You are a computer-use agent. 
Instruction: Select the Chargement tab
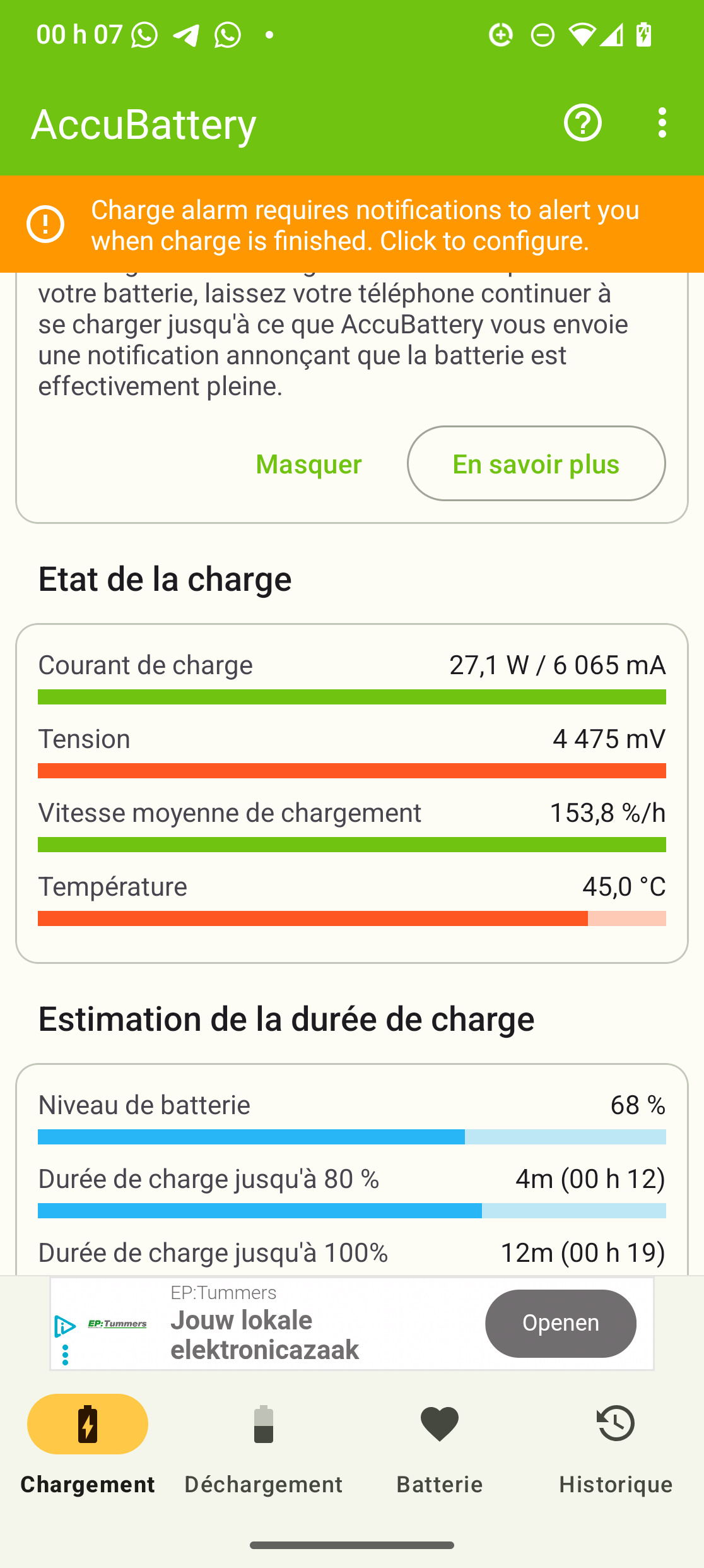(88, 1445)
